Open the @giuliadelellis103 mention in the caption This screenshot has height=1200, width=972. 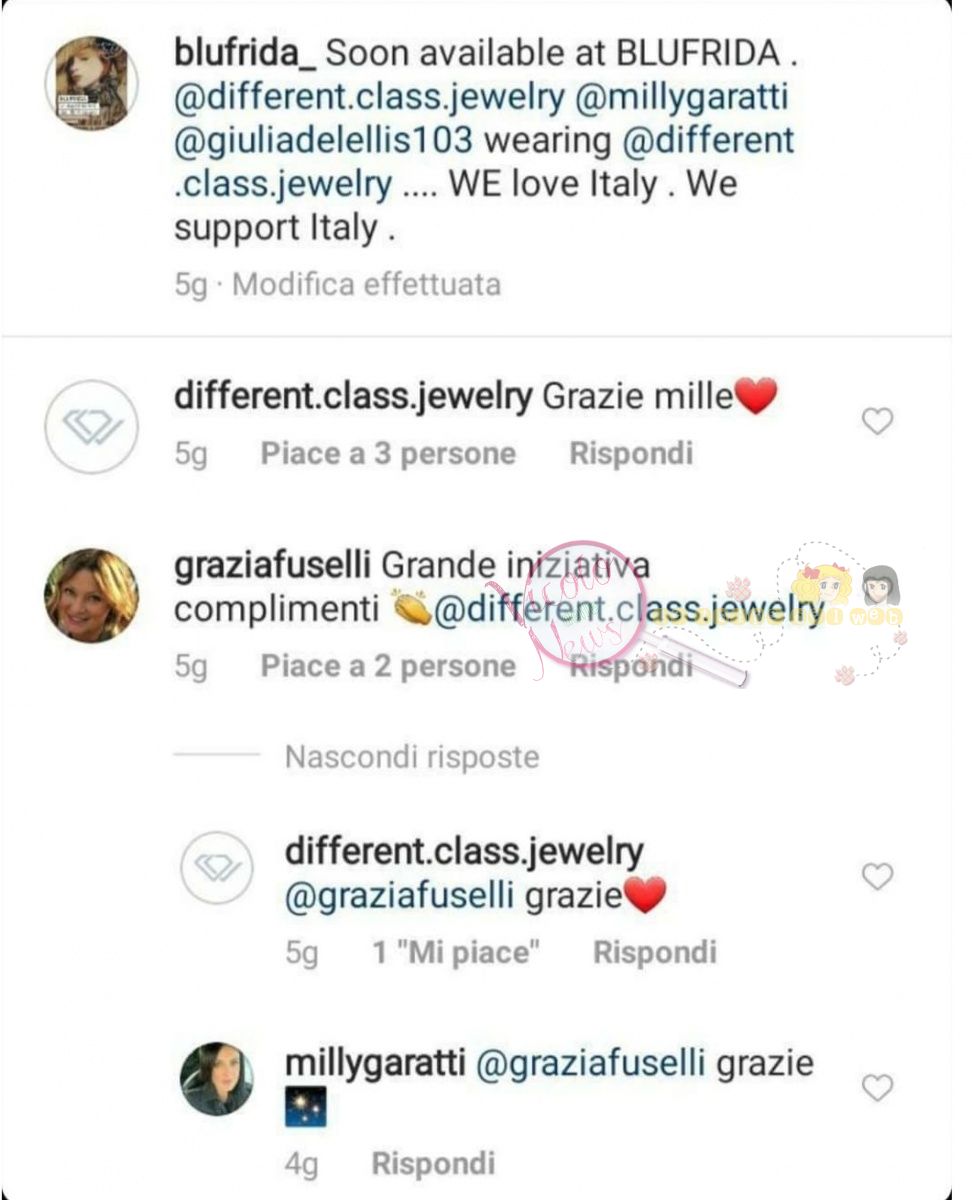pyautogui.click(x=323, y=140)
